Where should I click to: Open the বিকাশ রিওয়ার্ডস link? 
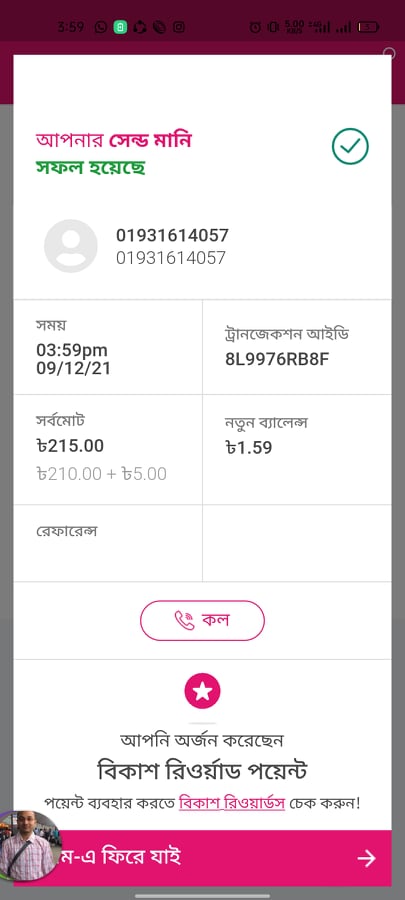point(232,802)
